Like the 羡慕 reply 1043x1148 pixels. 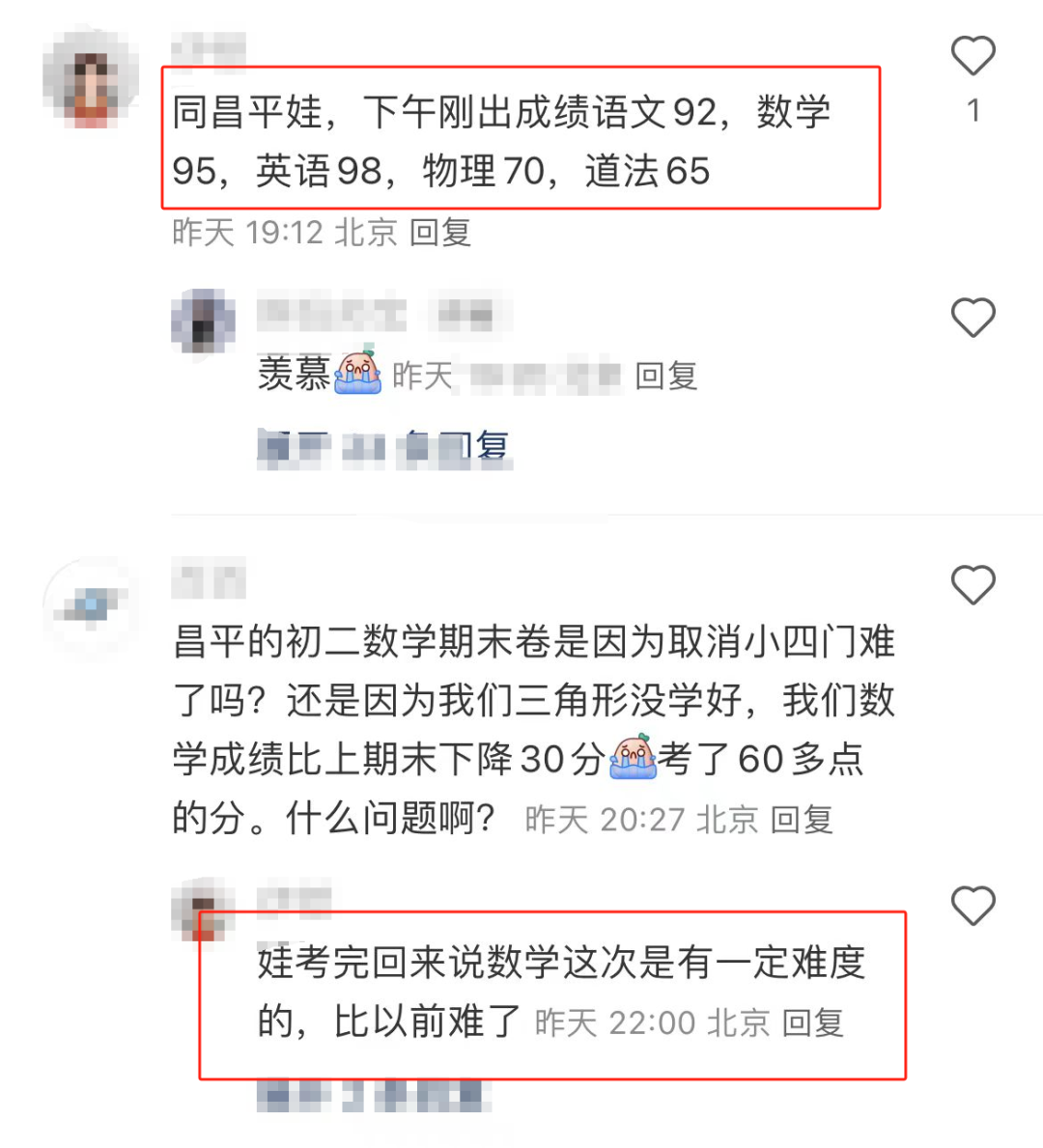click(x=973, y=318)
